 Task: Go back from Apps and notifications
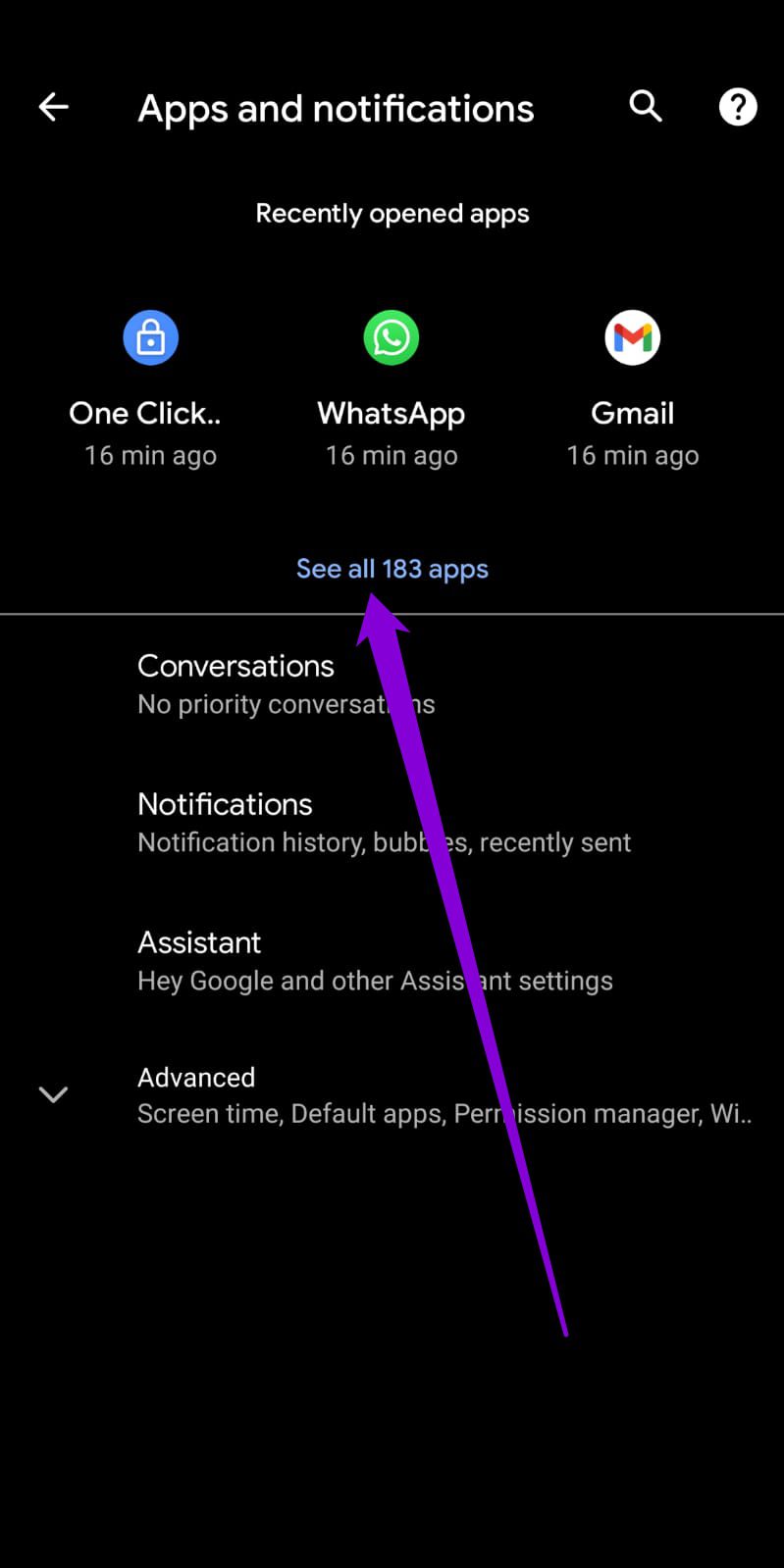point(53,107)
